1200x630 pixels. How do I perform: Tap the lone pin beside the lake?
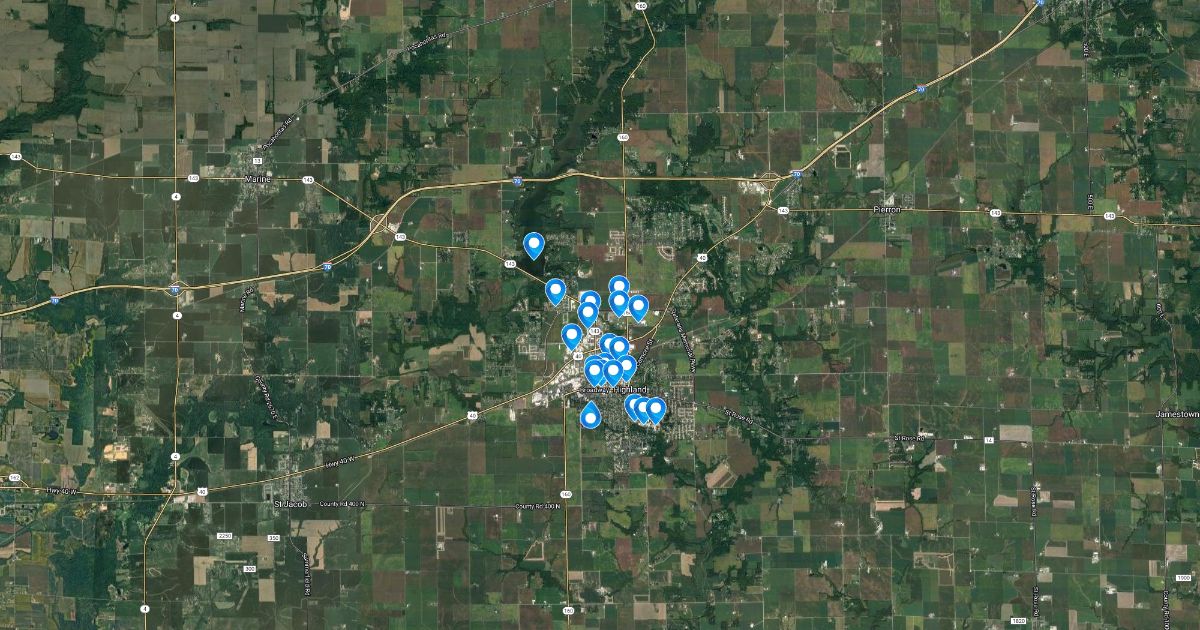534,244
